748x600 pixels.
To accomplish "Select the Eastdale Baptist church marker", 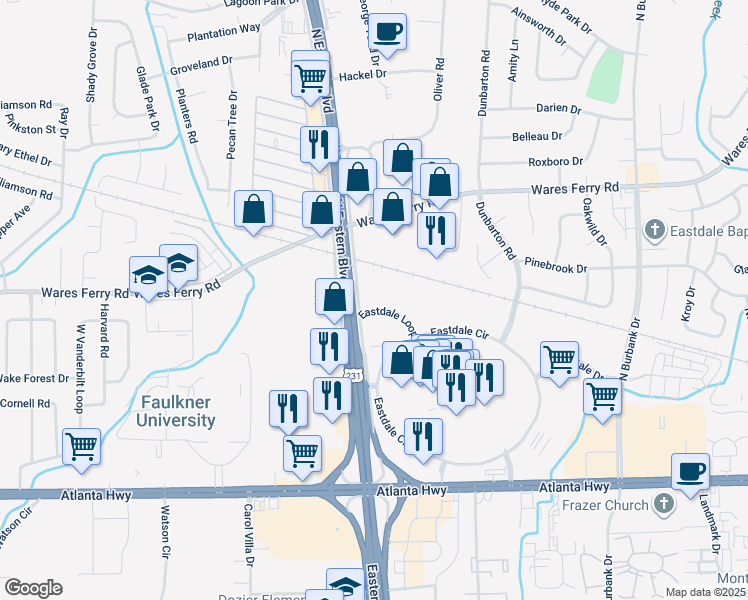I will pos(655,231).
